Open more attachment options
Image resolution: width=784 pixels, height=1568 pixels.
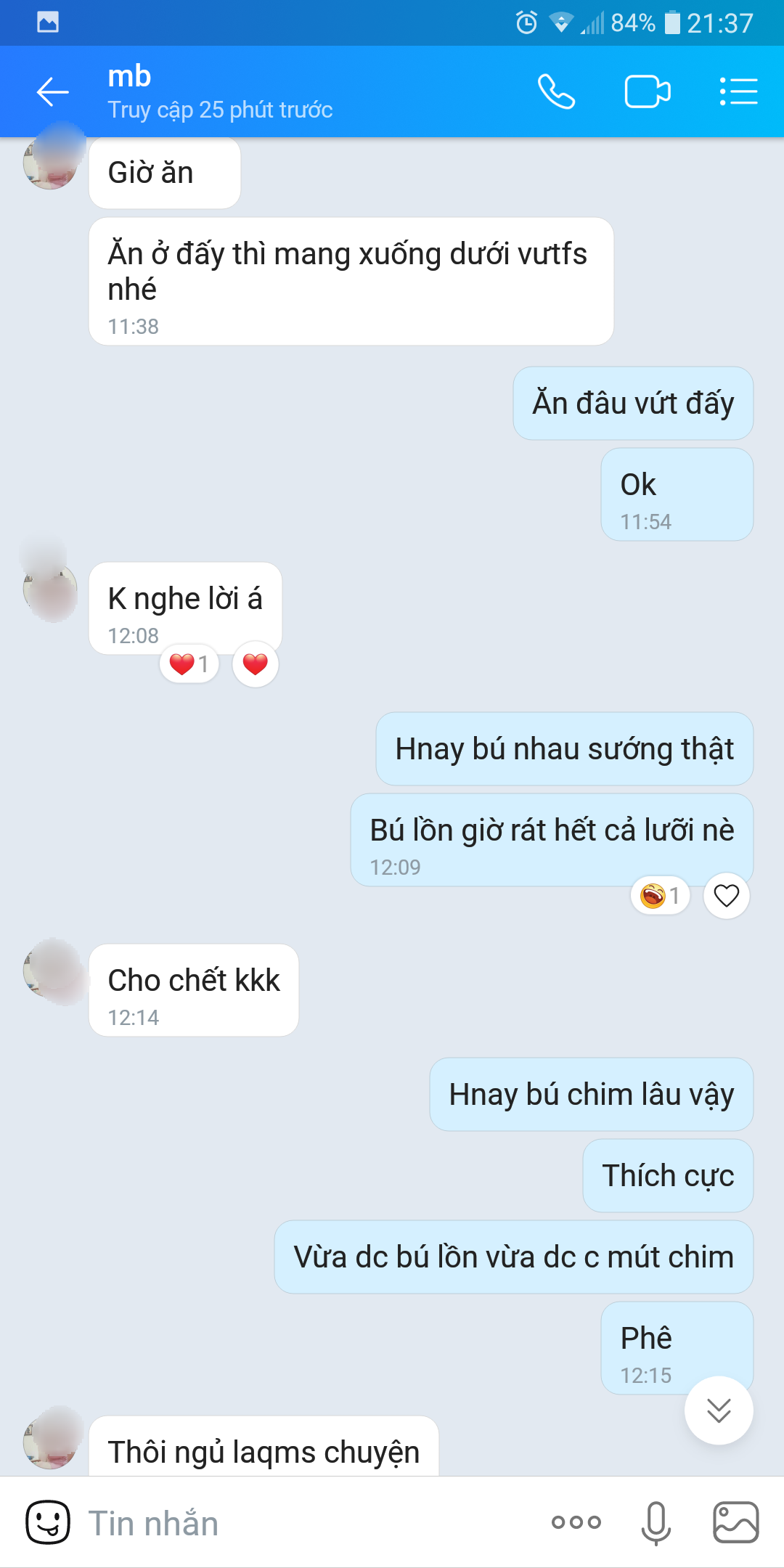pyautogui.click(x=576, y=1522)
